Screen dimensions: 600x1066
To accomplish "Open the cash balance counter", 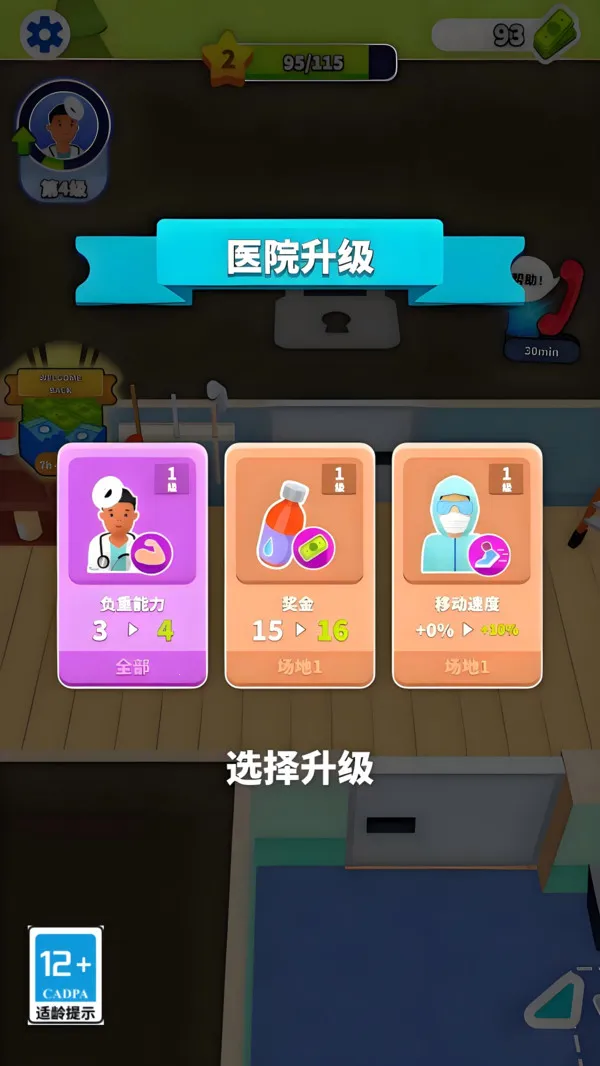I will pyautogui.click(x=505, y=36).
